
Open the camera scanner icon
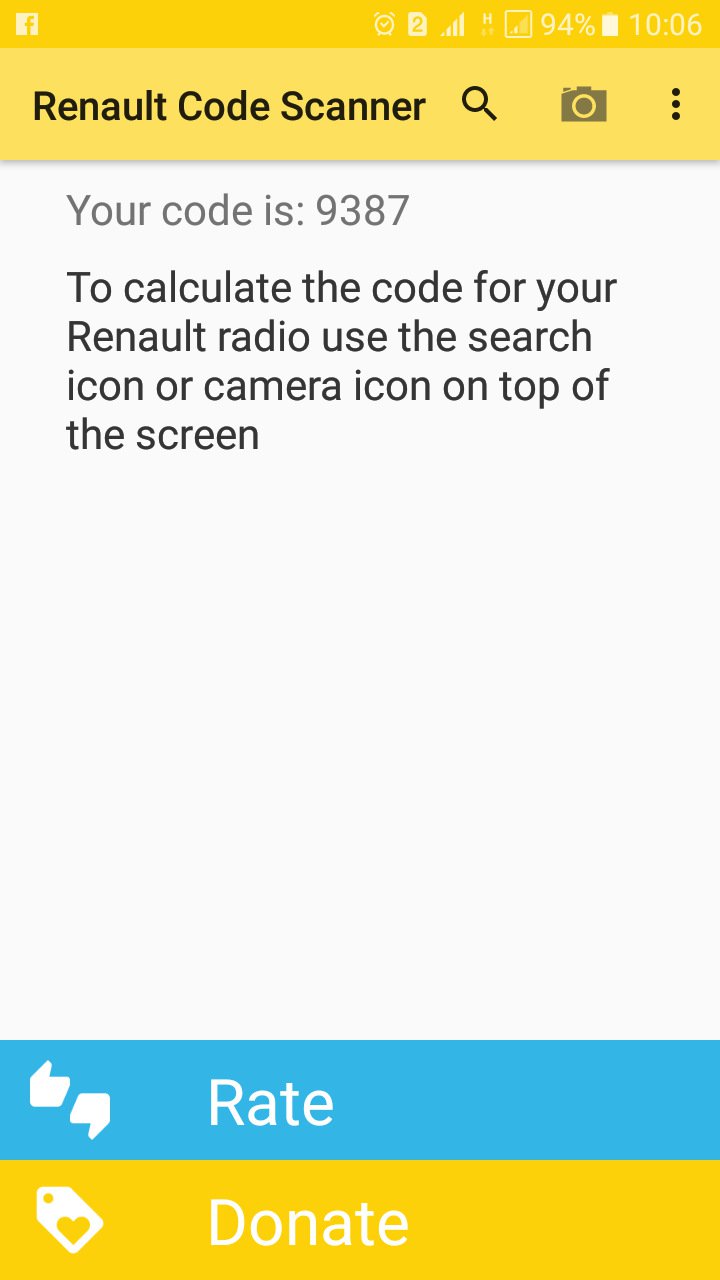point(583,104)
